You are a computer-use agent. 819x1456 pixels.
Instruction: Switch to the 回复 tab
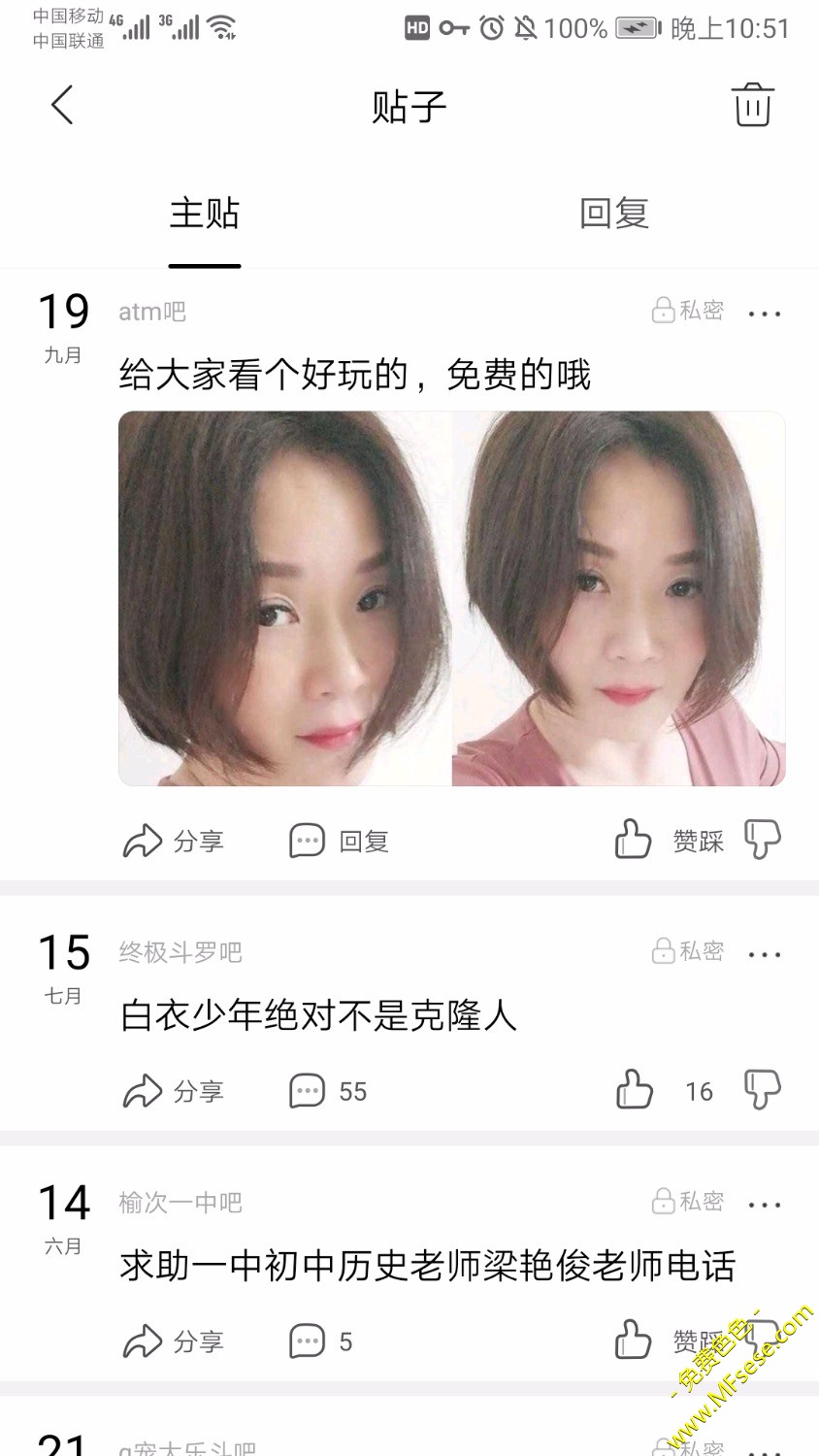[x=613, y=214]
